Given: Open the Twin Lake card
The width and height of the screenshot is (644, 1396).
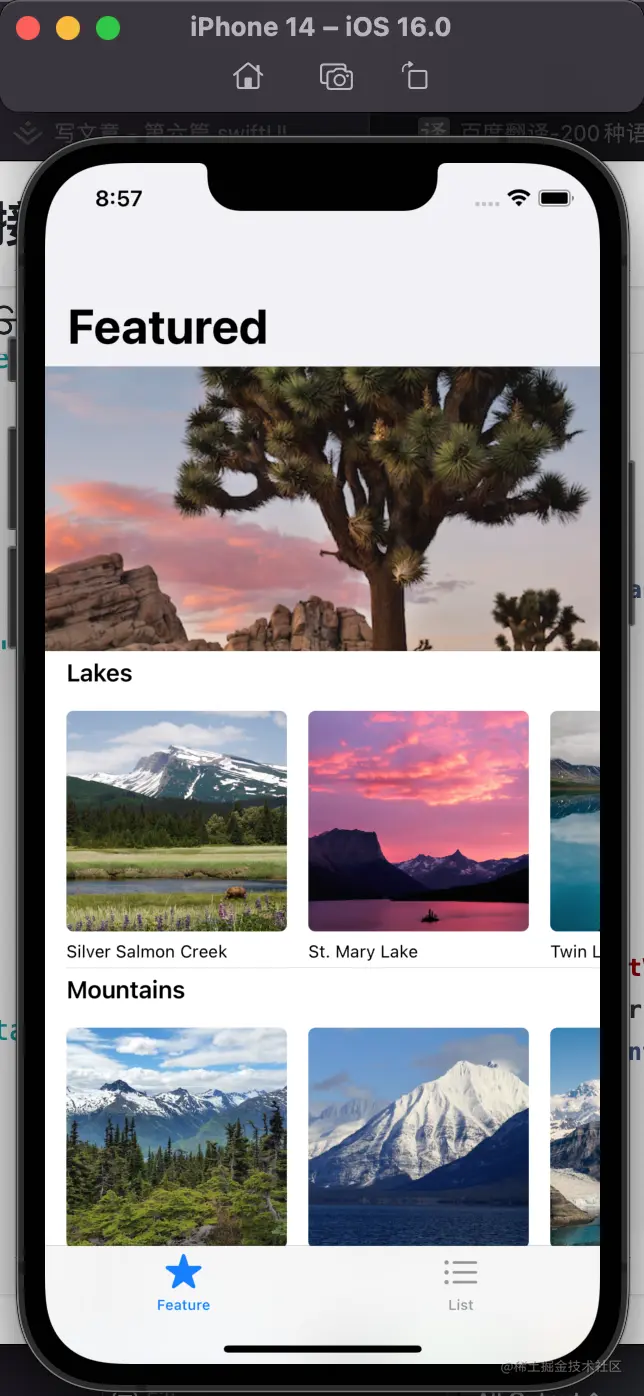Looking at the screenshot, I should tap(575, 821).
